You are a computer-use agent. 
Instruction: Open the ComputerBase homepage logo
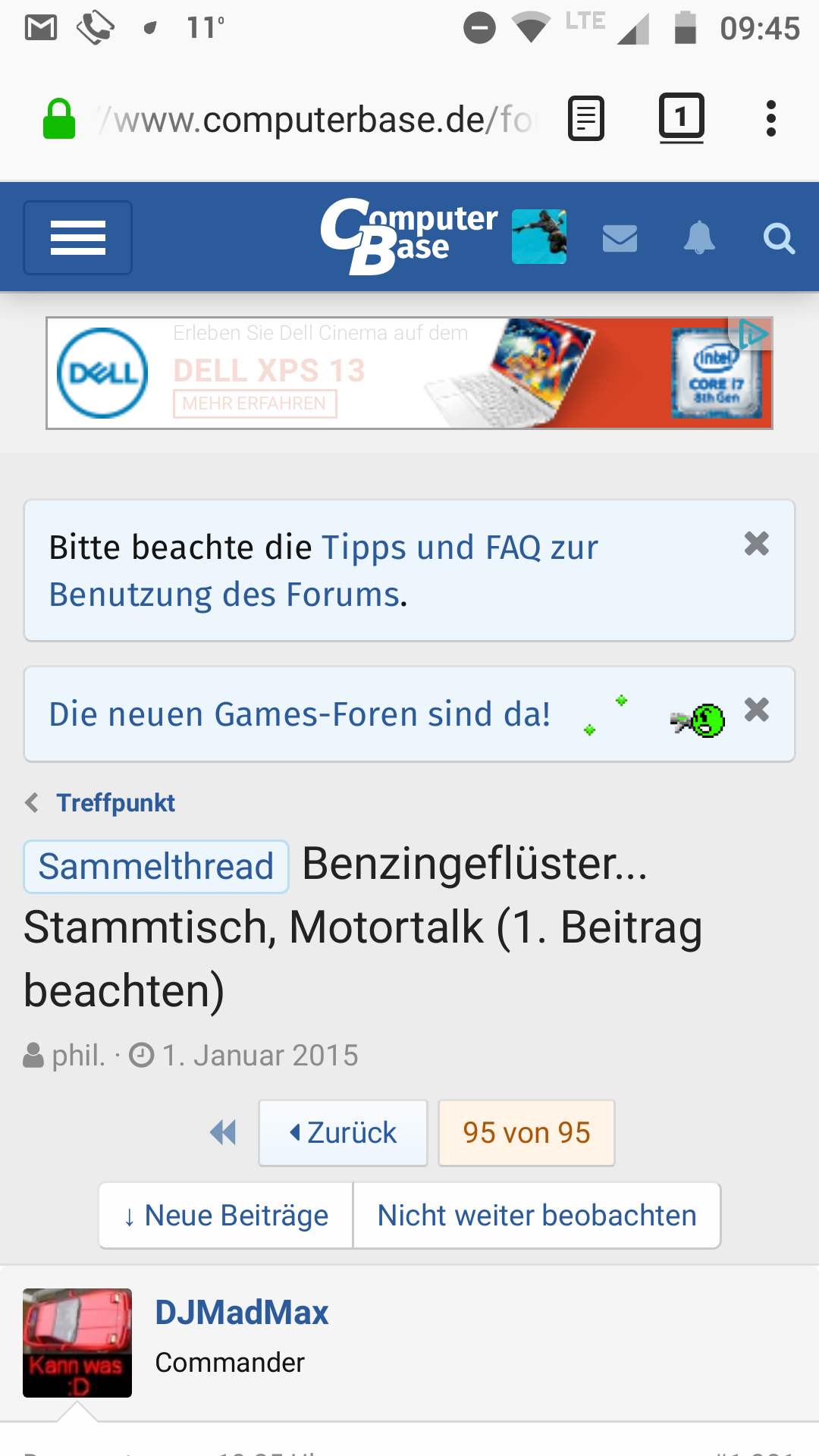(x=409, y=236)
